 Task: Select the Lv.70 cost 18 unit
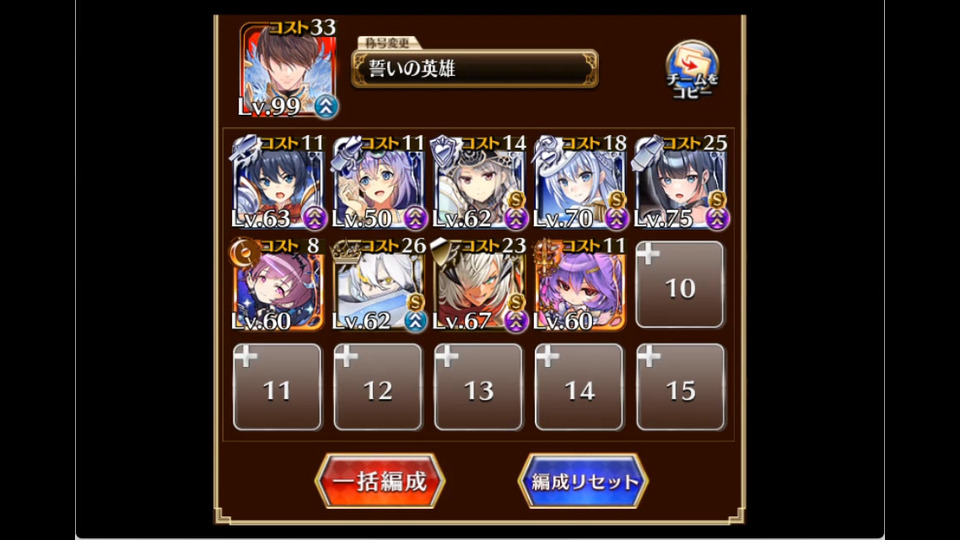point(580,181)
